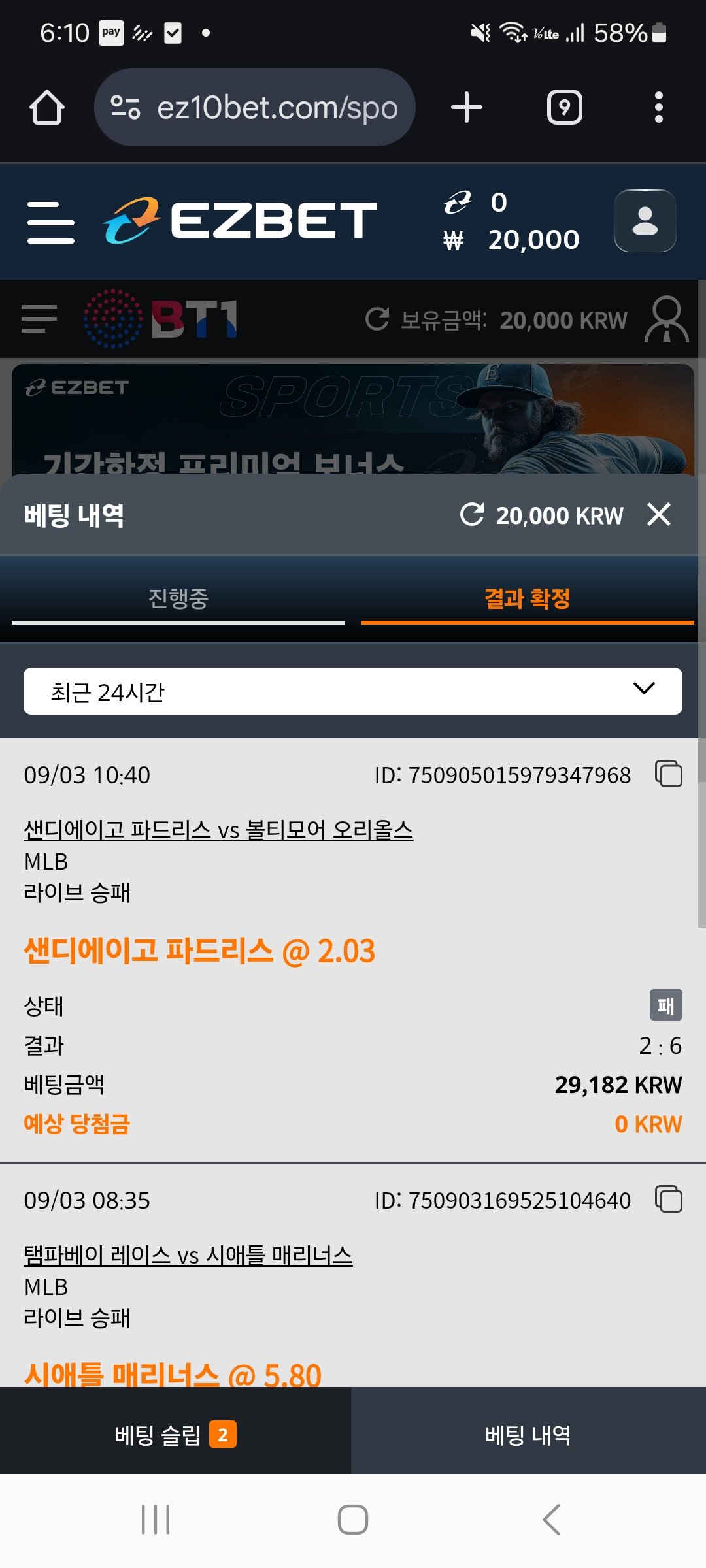Open the EZBET hamburger menu

coord(51,222)
